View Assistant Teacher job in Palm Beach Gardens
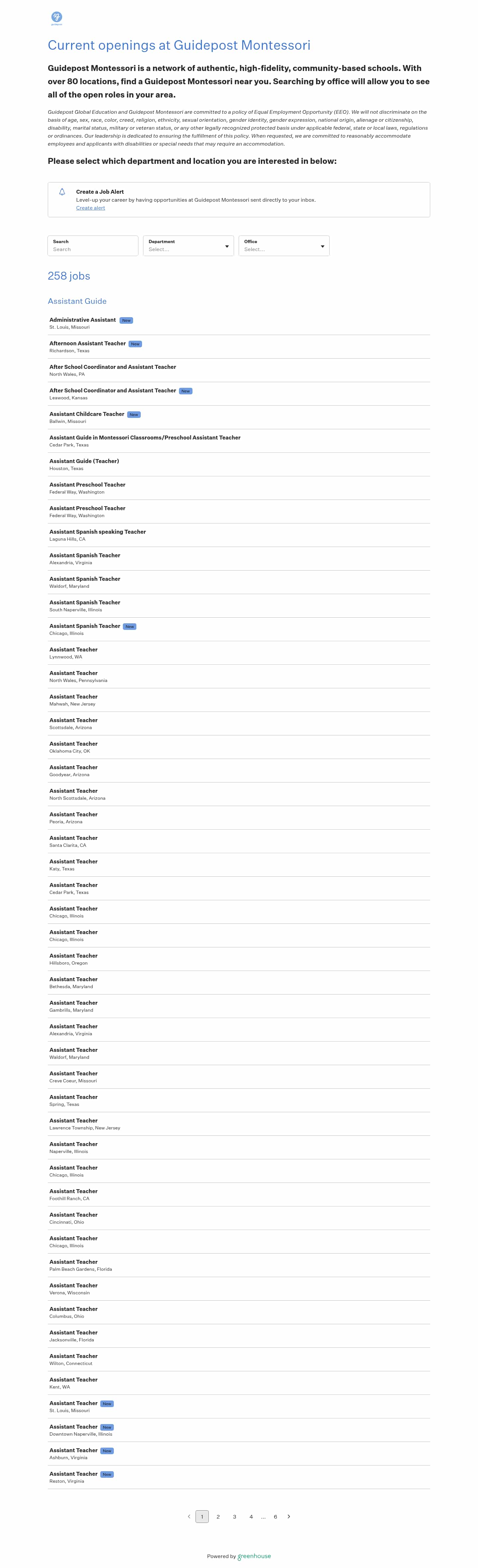 [73, 1262]
